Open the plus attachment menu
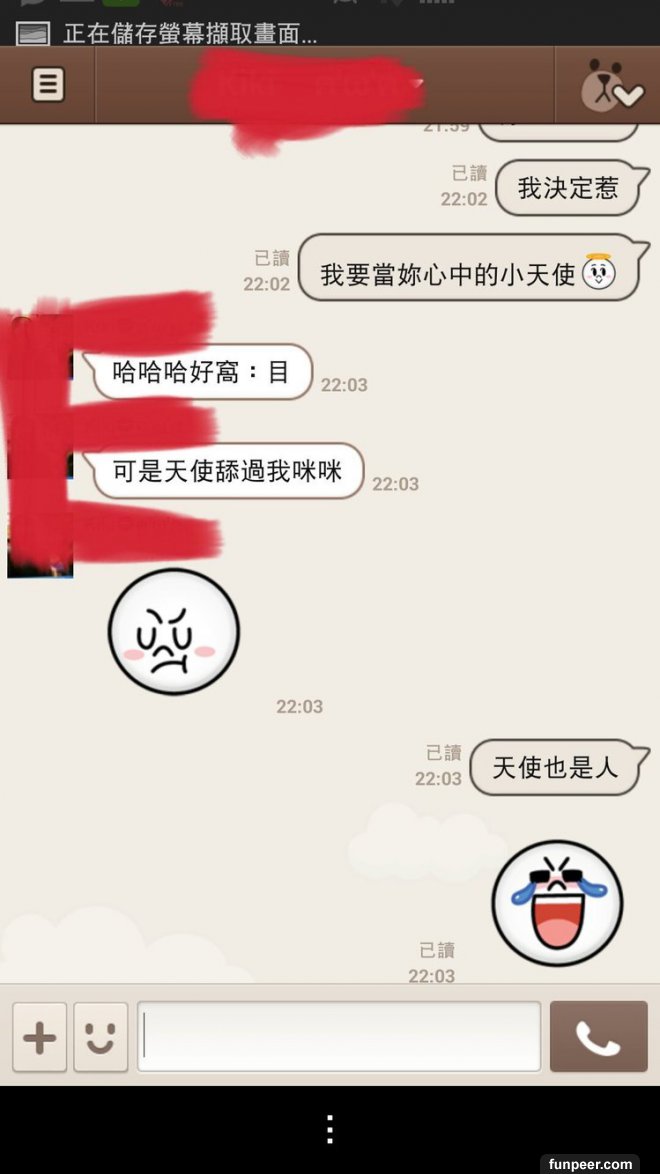 tap(40, 1037)
